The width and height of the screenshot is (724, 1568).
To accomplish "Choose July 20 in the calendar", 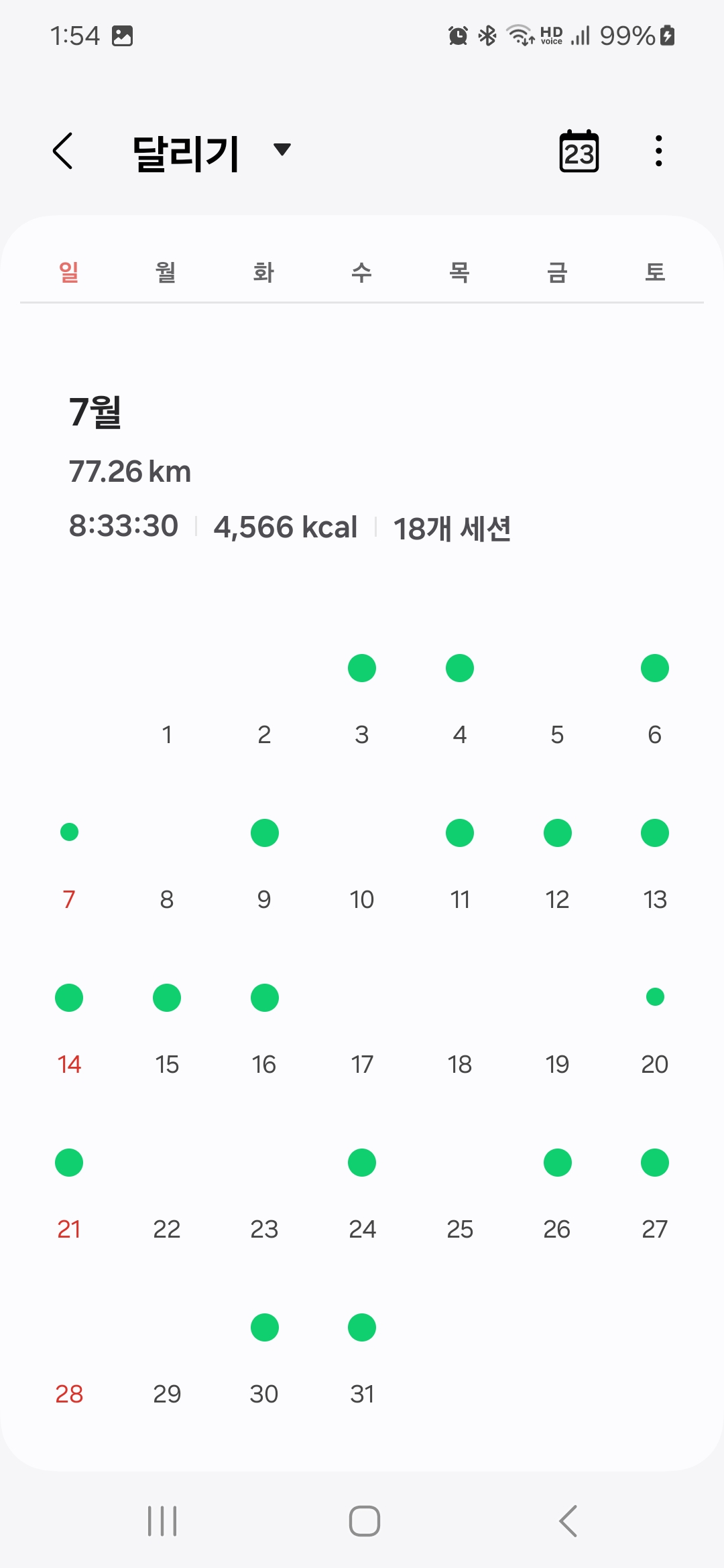I will 655,1030.
